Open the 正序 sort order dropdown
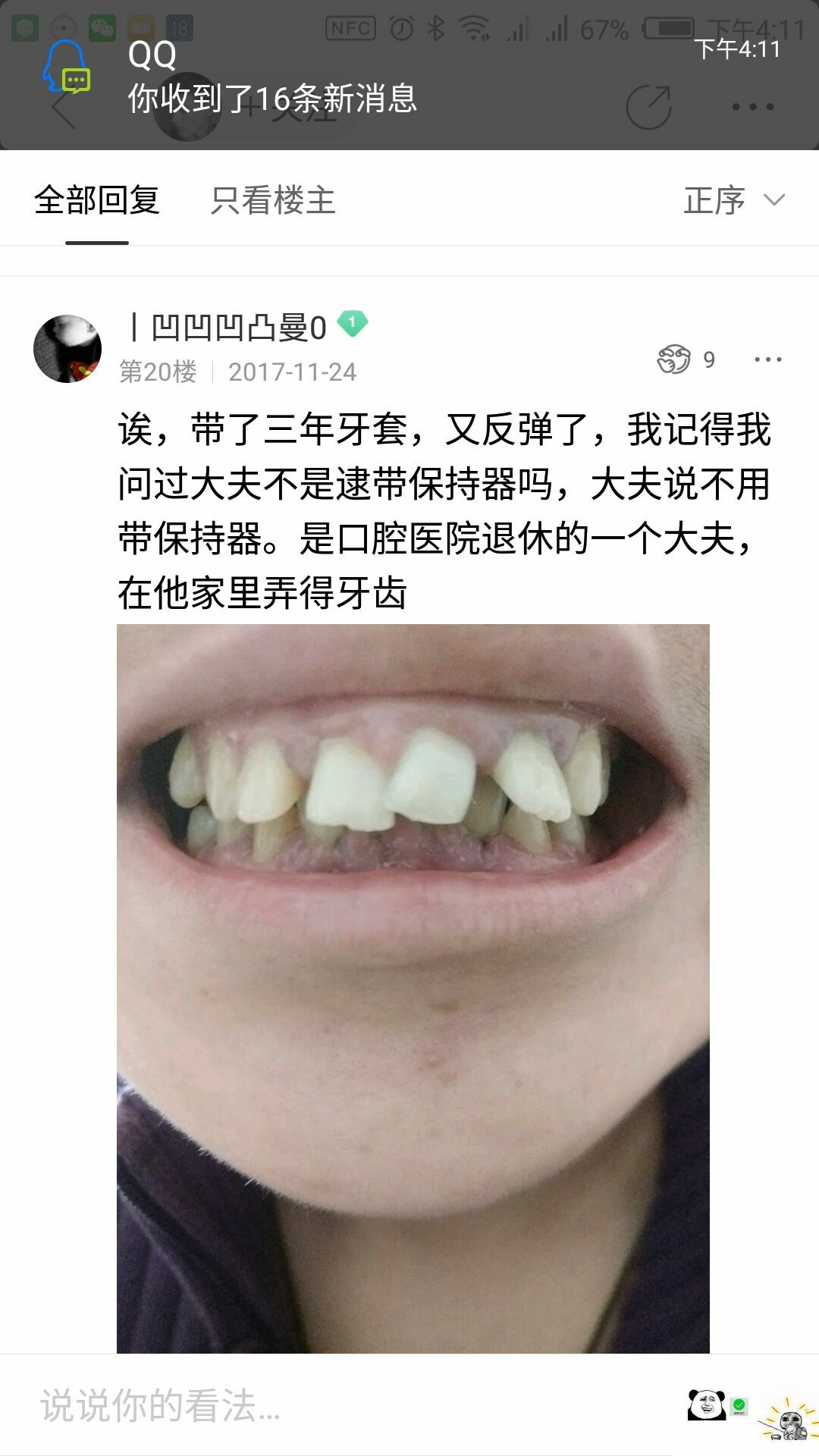This screenshot has height=1456, width=819. point(733,201)
